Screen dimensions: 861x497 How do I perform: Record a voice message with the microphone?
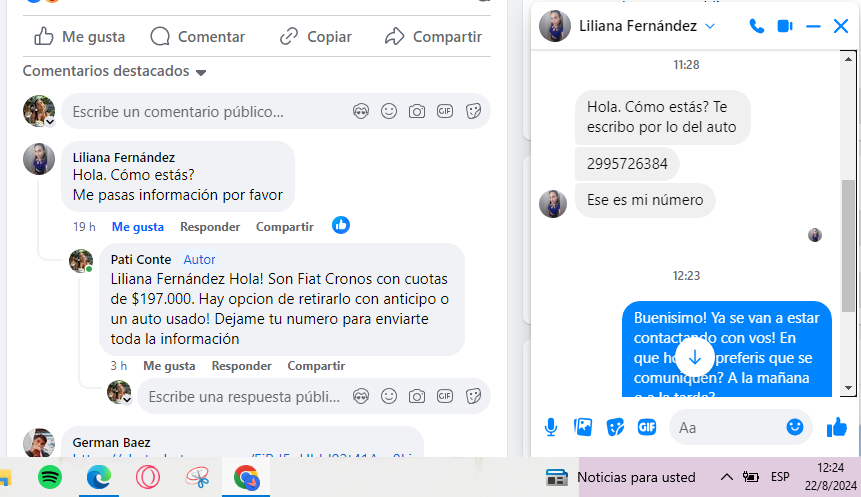(551, 427)
